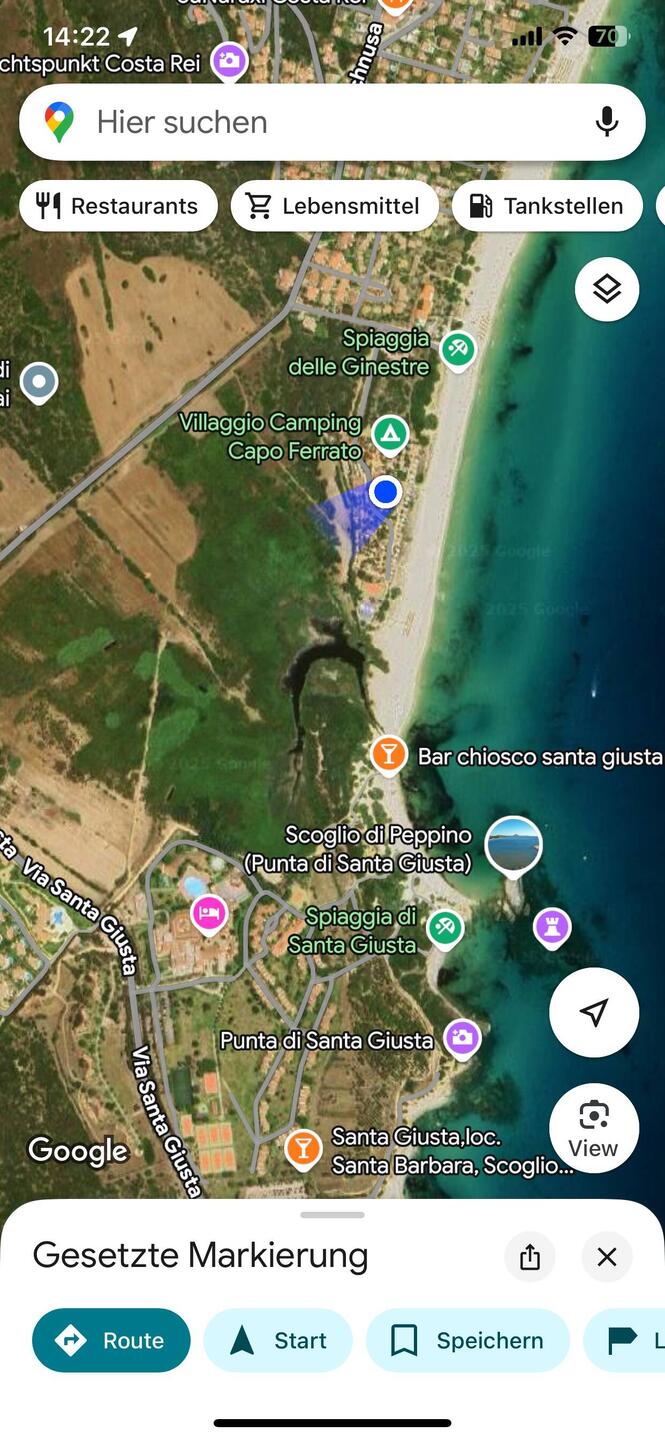Open the Villaggio Camping Capo Ferrato marker
The height and width of the screenshot is (1440, 665).
[x=390, y=435]
